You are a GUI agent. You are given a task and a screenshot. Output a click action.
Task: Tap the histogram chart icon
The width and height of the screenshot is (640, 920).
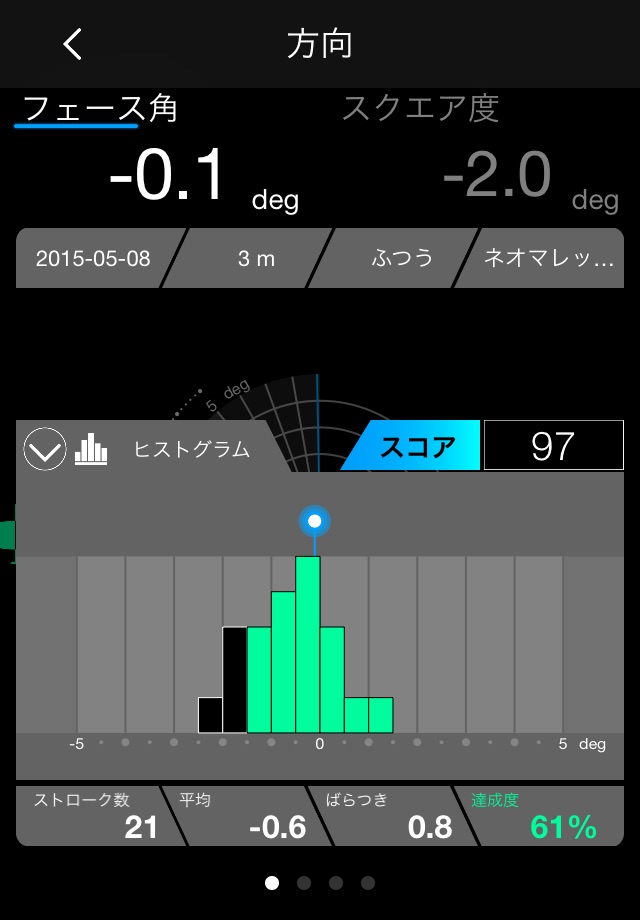(91, 450)
